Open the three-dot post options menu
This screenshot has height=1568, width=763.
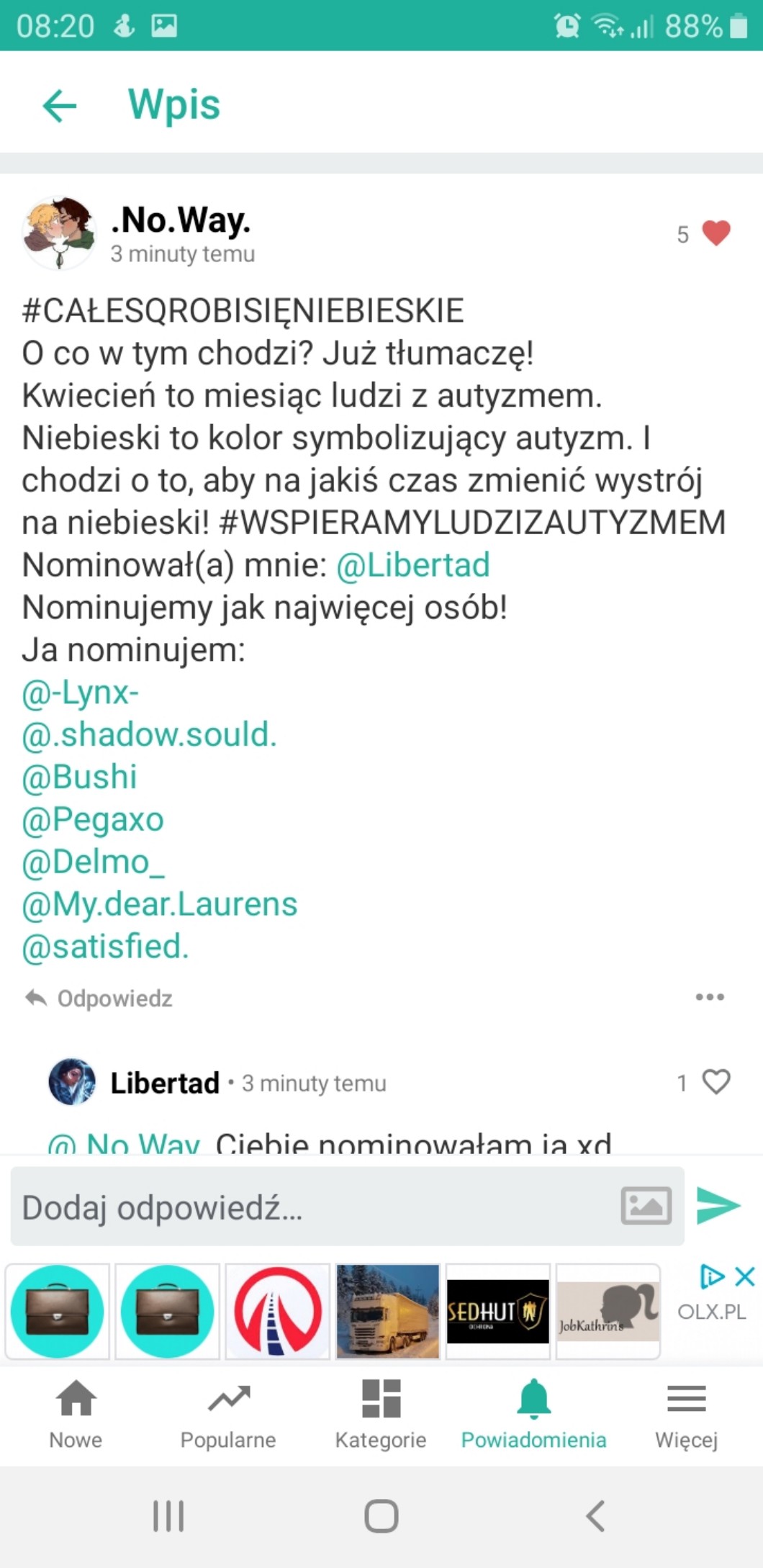[x=710, y=997]
